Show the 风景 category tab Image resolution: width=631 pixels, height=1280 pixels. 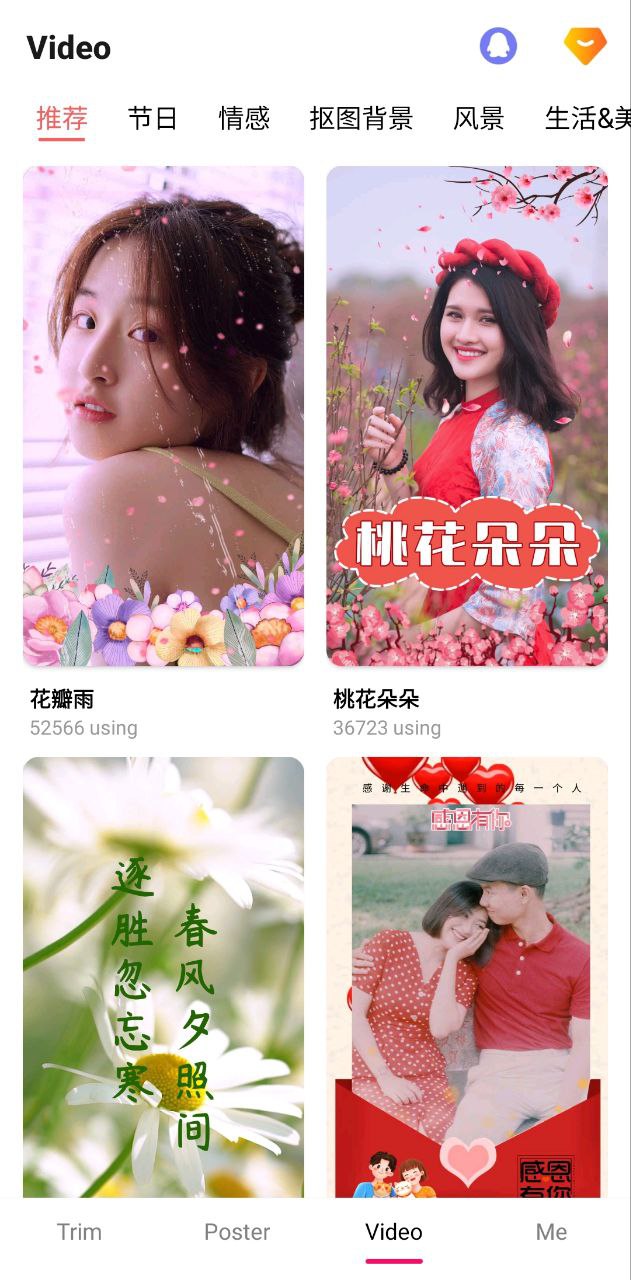click(478, 118)
